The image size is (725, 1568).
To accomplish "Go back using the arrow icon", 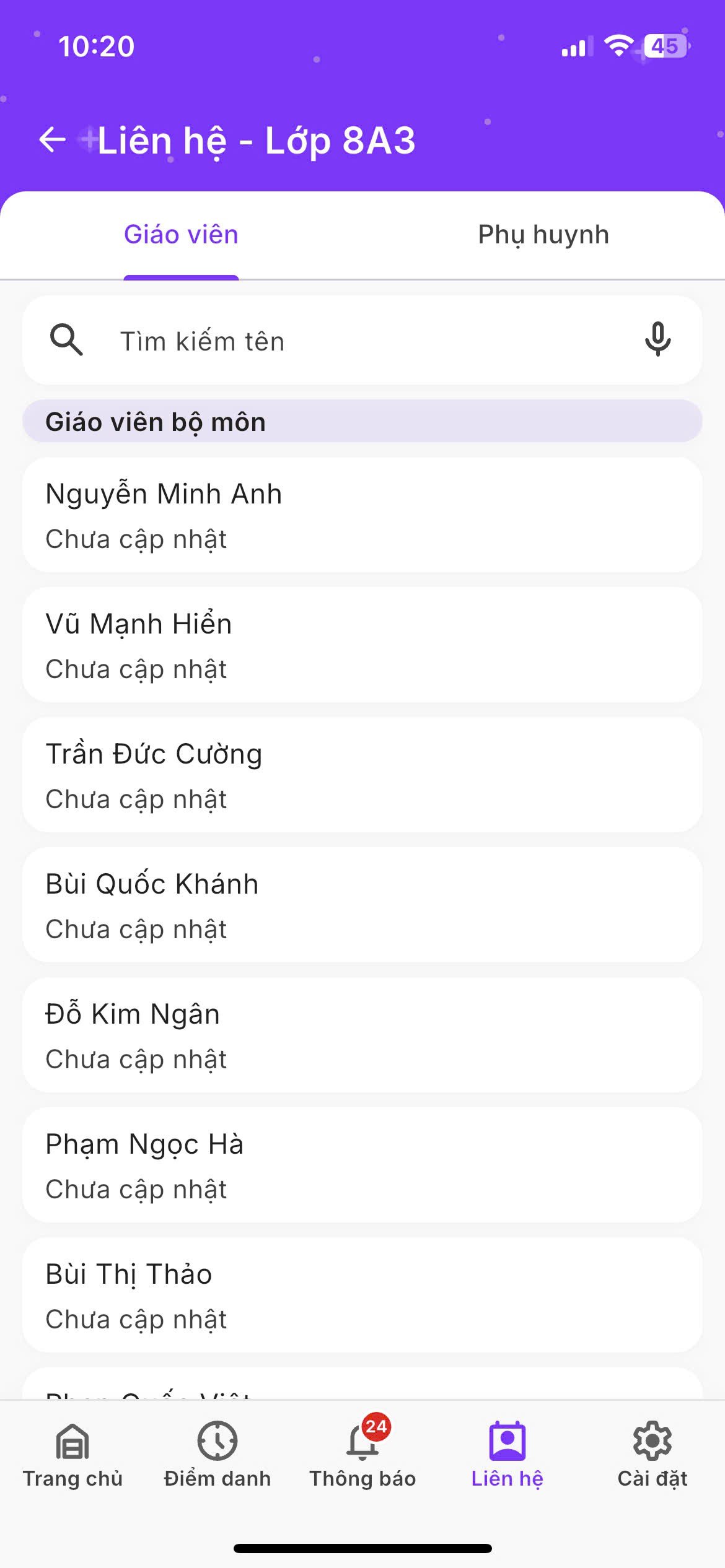I will click(53, 139).
